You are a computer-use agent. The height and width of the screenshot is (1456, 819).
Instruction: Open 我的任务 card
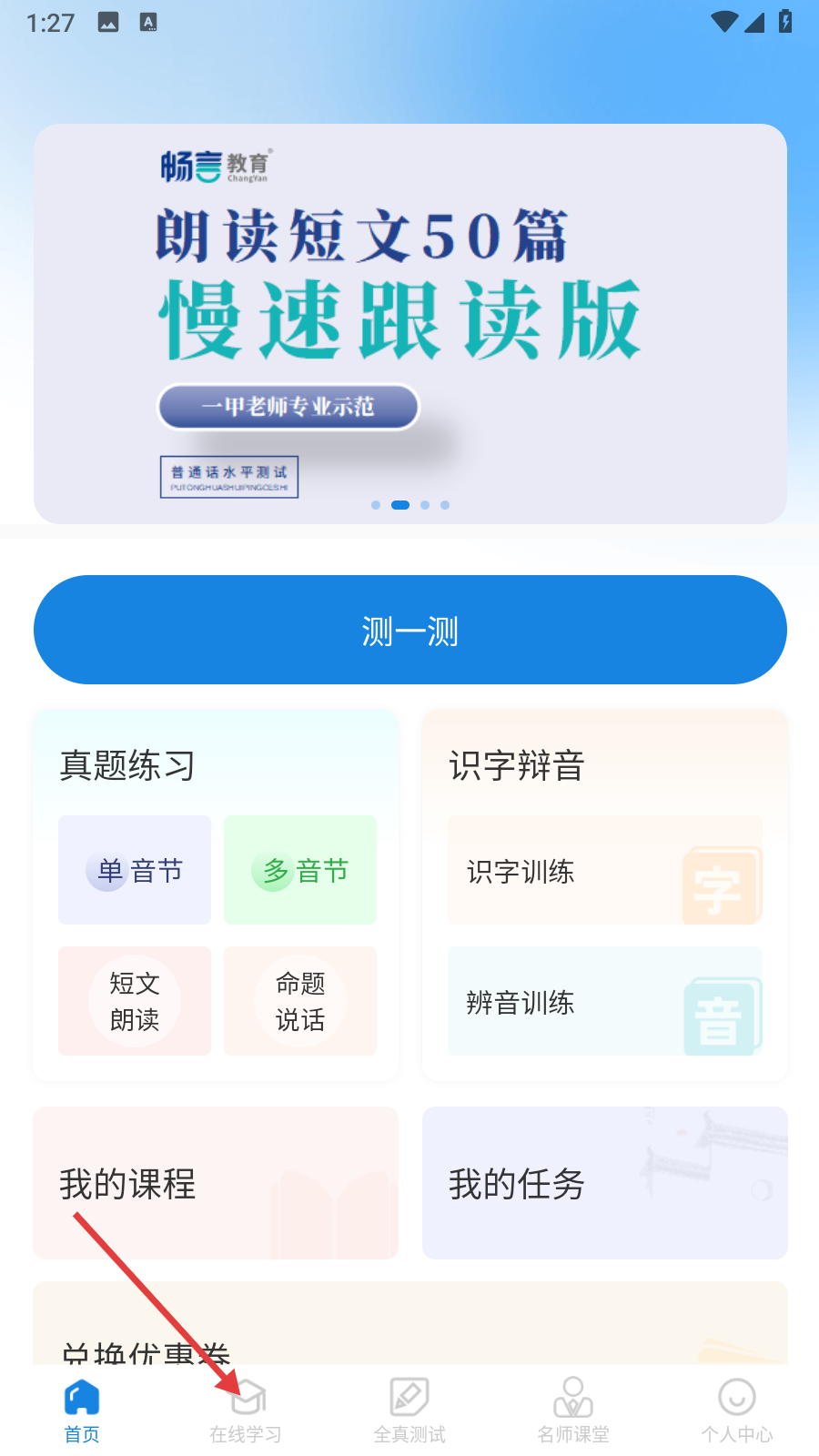coord(604,1183)
